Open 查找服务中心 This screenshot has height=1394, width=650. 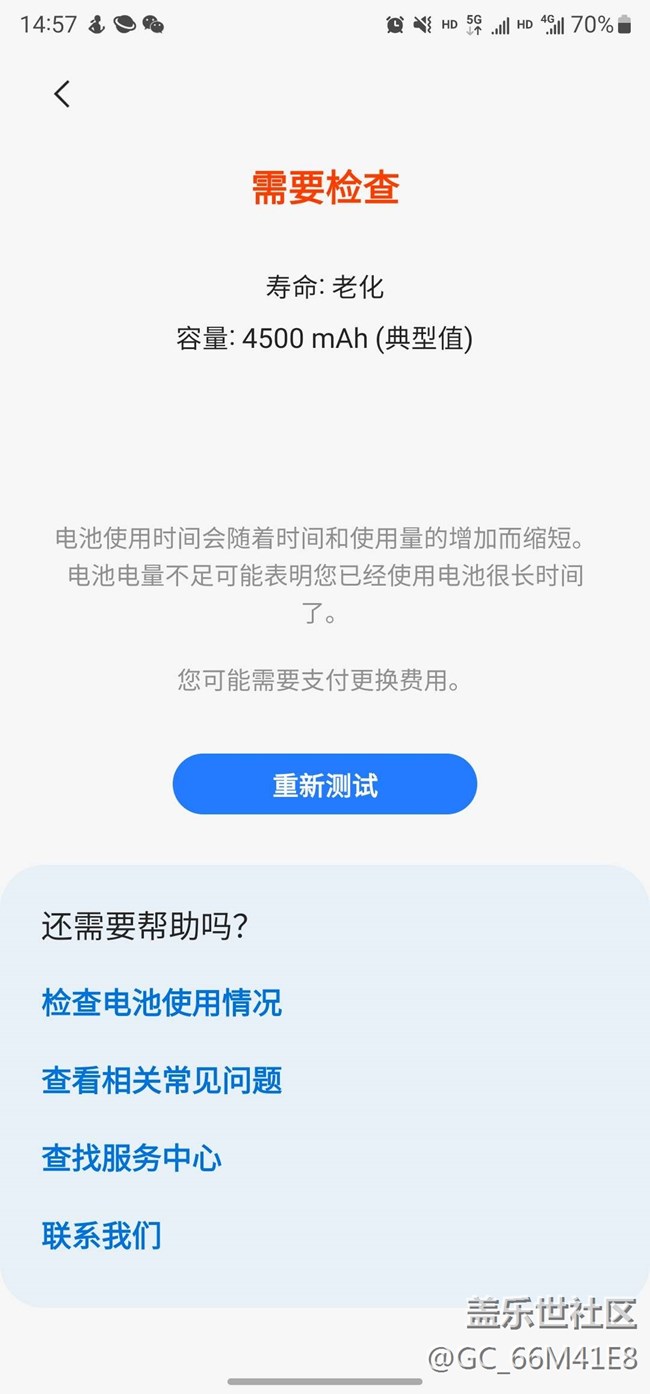(x=132, y=1158)
